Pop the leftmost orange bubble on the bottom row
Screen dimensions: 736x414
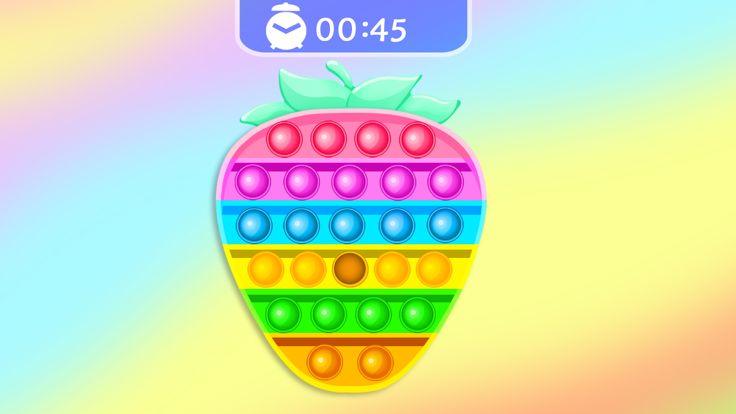pyautogui.click(x=325, y=360)
